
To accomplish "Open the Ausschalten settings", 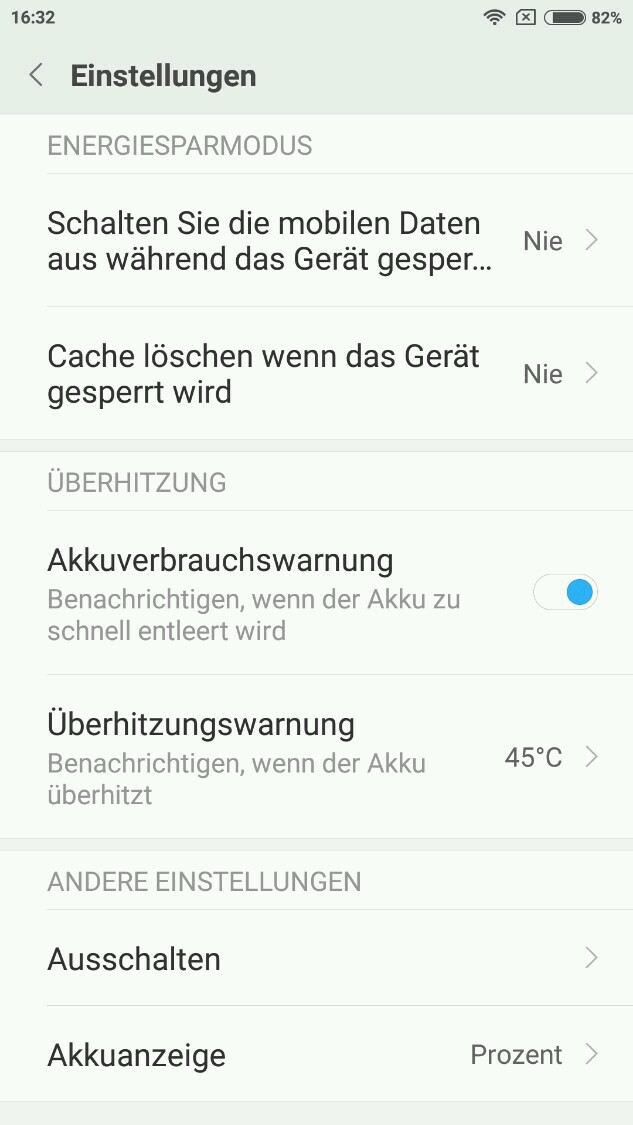I will [x=316, y=959].
